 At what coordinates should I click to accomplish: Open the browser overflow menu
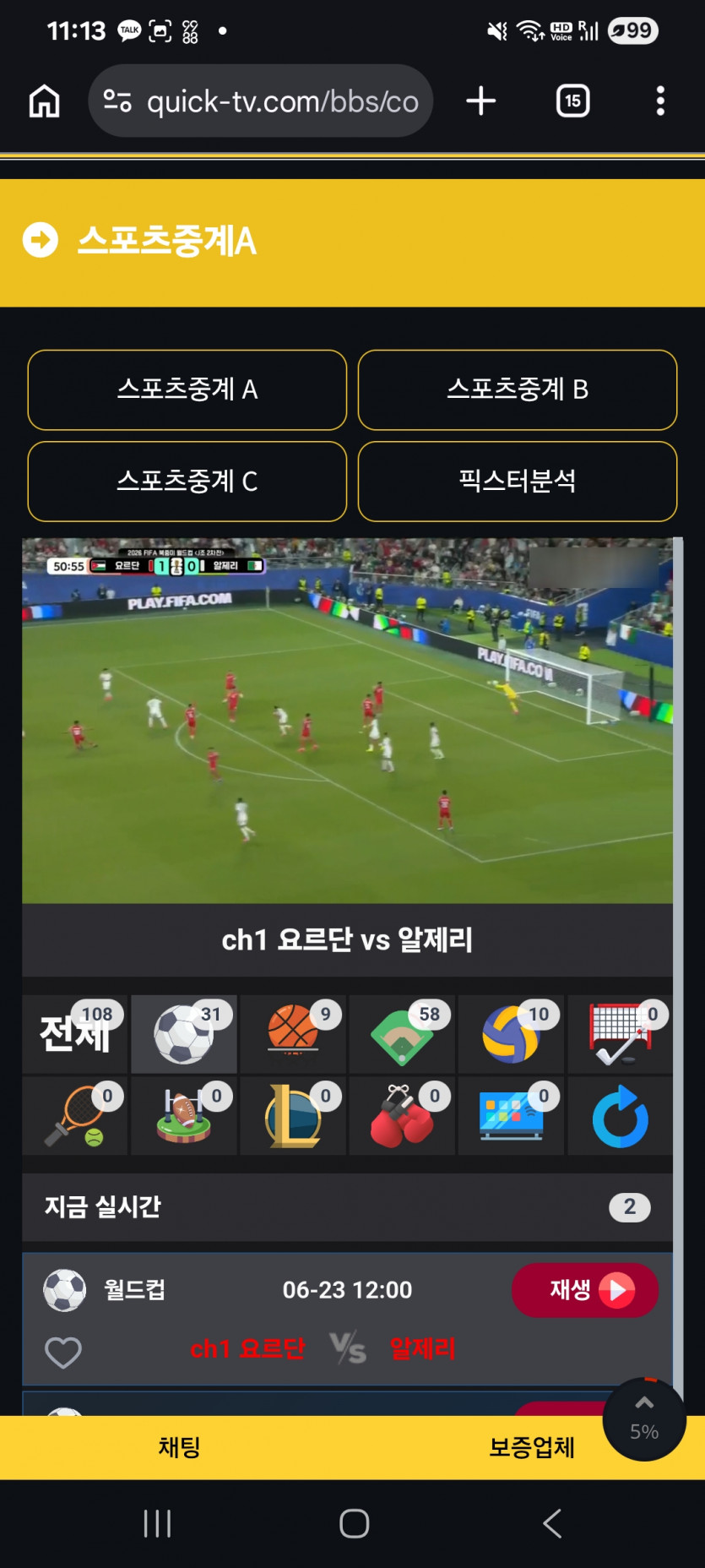660,101
